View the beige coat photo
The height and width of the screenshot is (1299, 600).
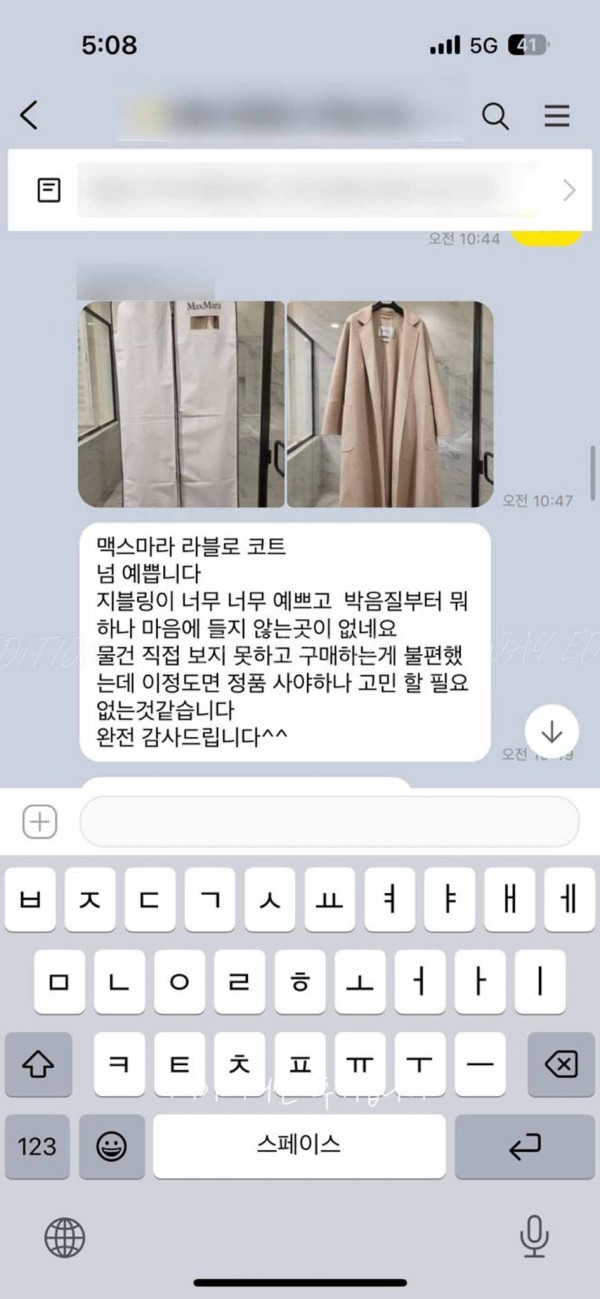(x=390, y=404)
